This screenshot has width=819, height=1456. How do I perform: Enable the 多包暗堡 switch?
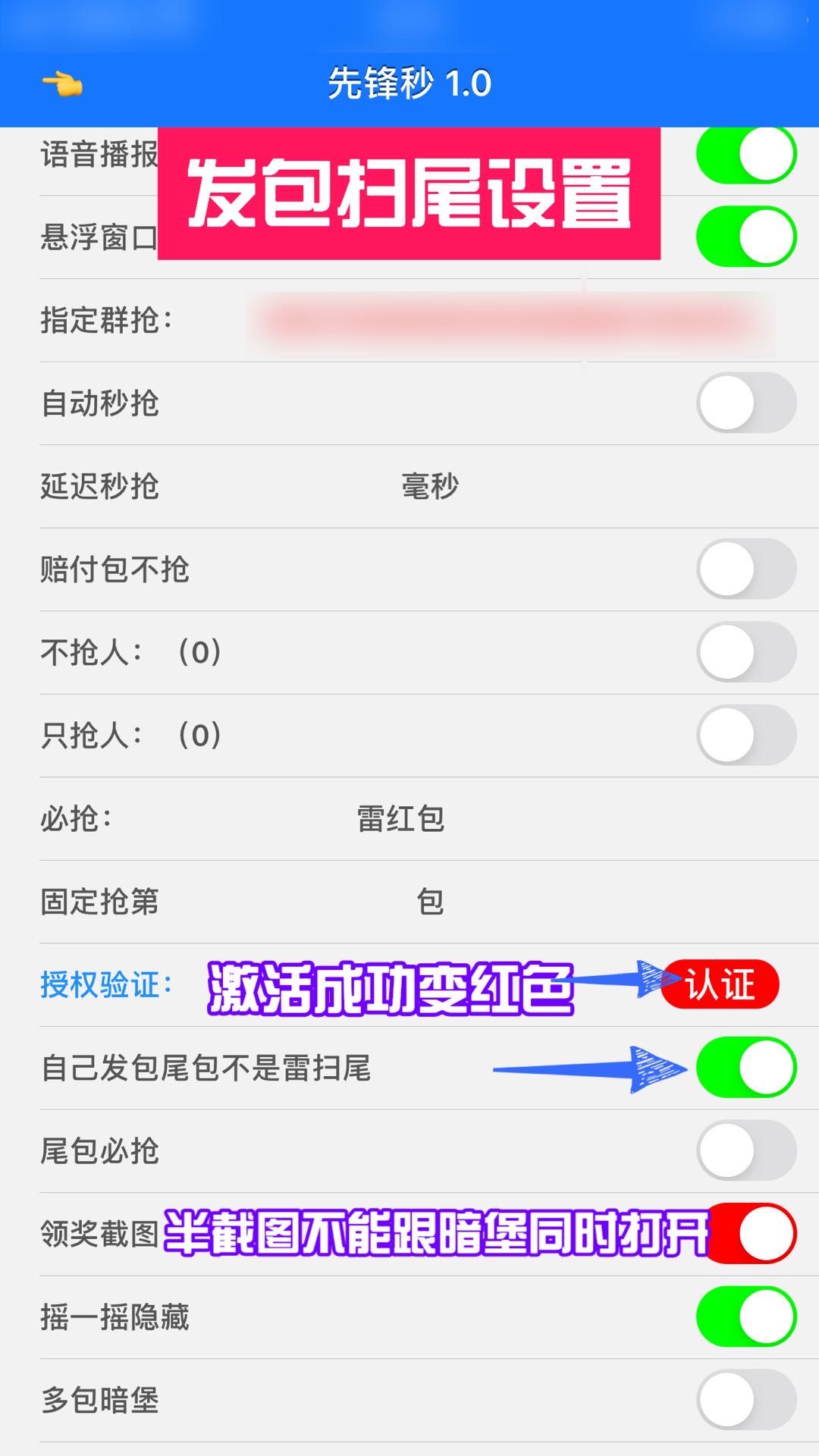coord(746,1399)
